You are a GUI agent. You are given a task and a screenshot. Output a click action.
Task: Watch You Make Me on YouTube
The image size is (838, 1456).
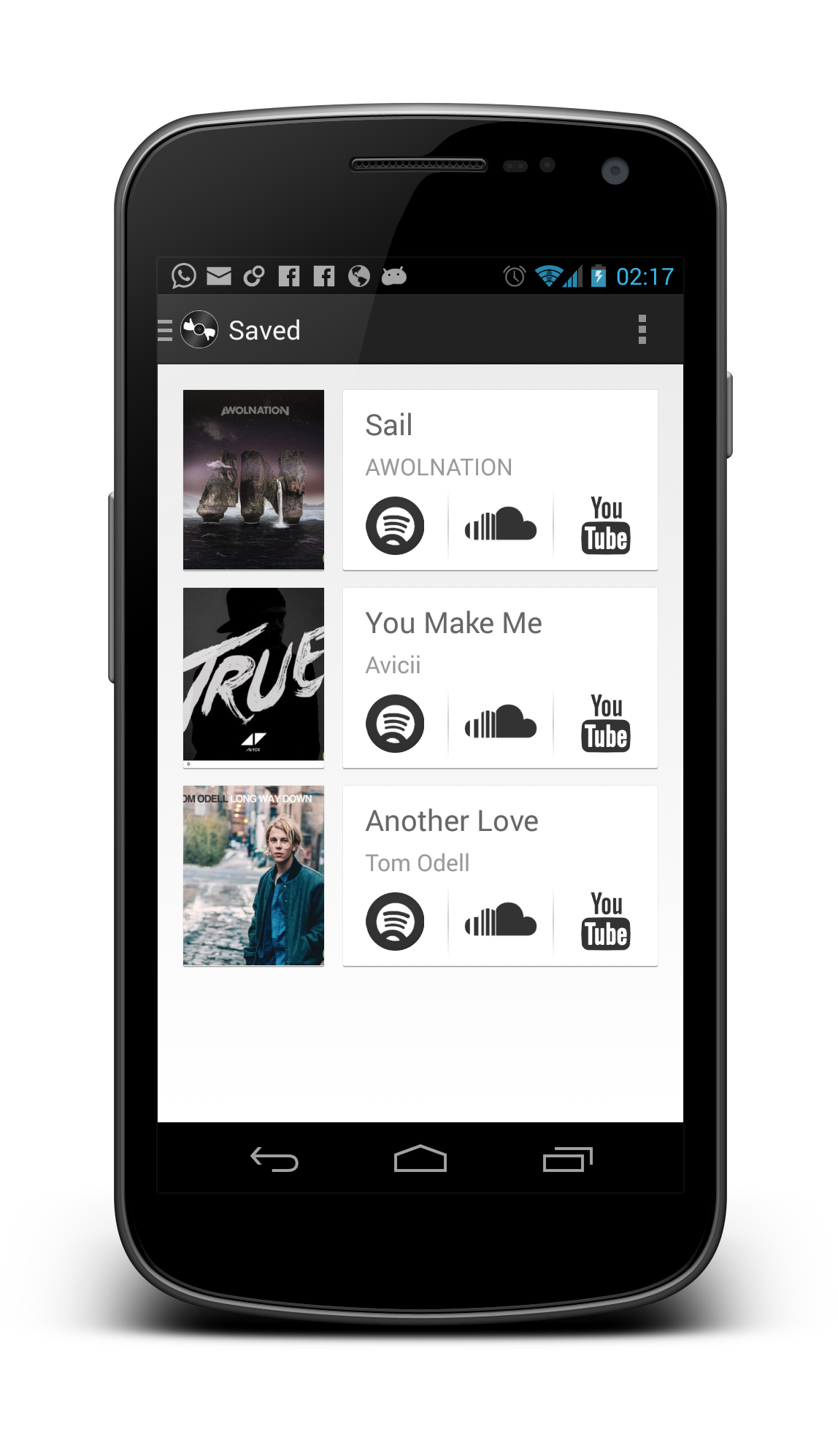point(606,723)
